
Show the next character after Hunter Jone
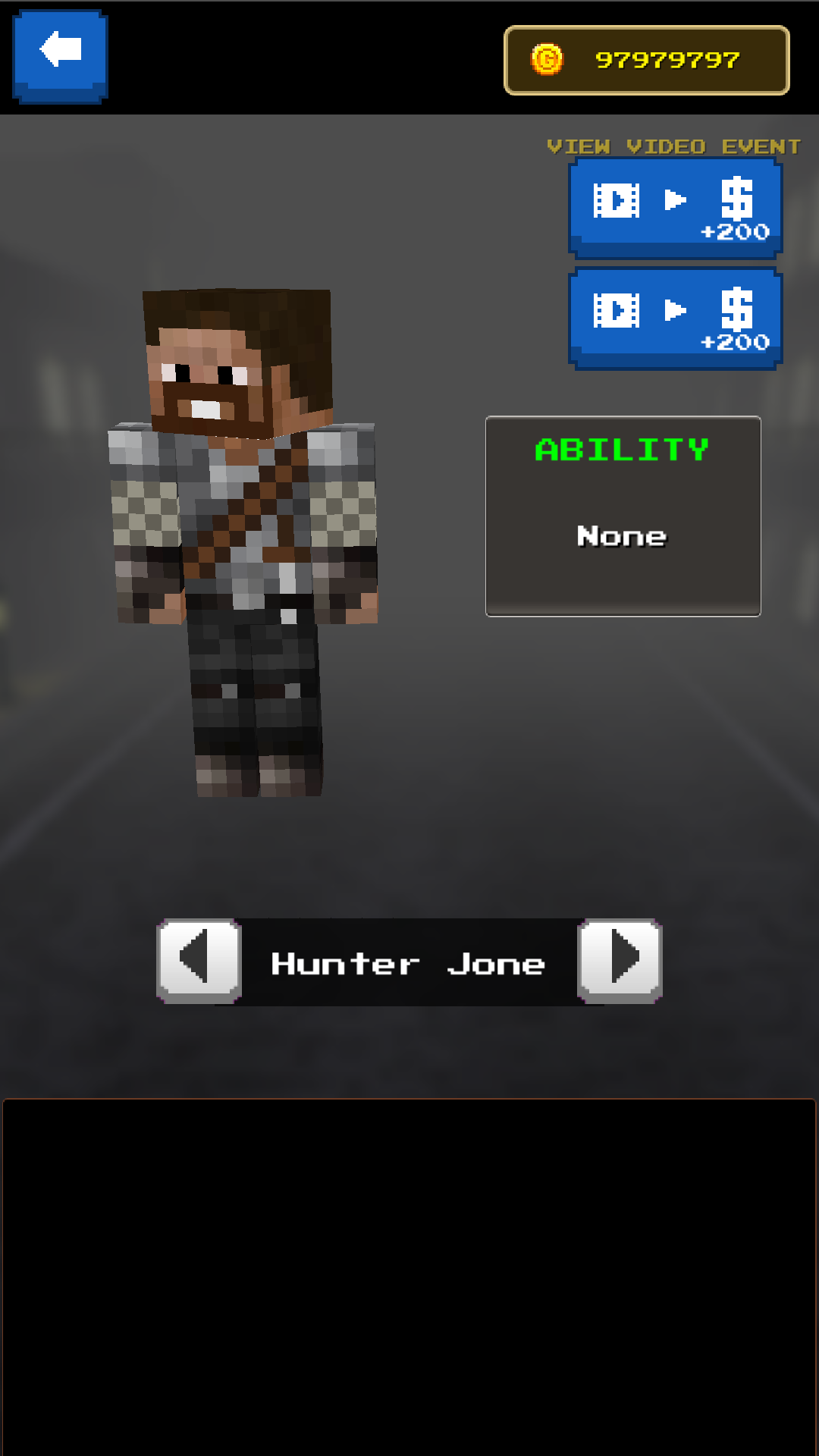pyautogui.click(x=620, y=961)
